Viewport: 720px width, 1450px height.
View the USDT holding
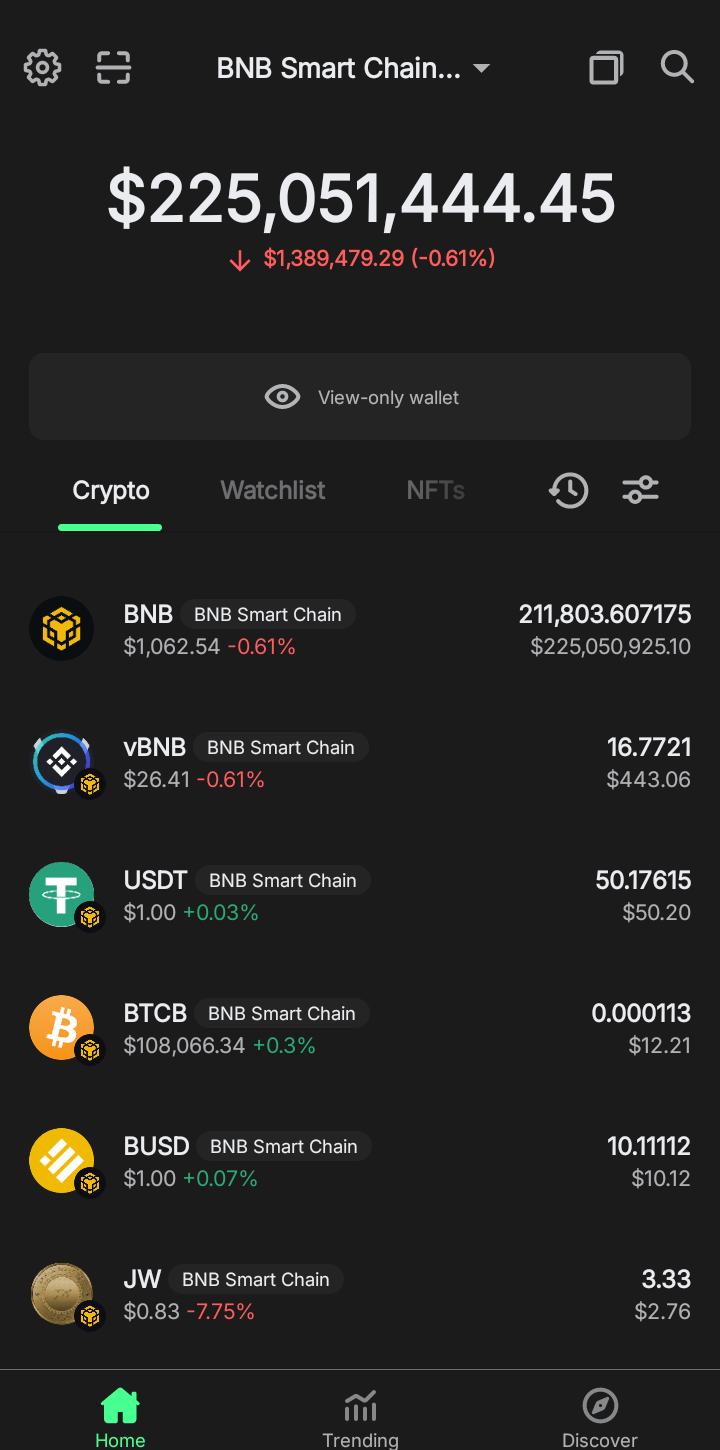[360, 896]
